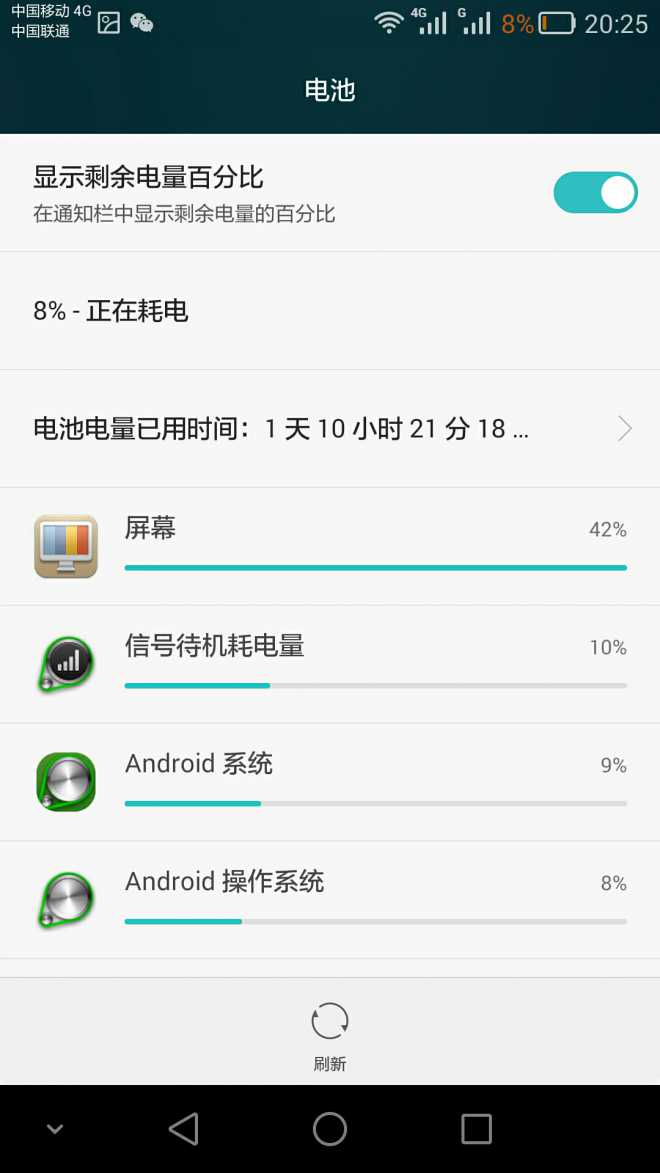
Task: Hide the navigation bar with down arrow
Action: pyautogui.click(x=55, y=1129)
